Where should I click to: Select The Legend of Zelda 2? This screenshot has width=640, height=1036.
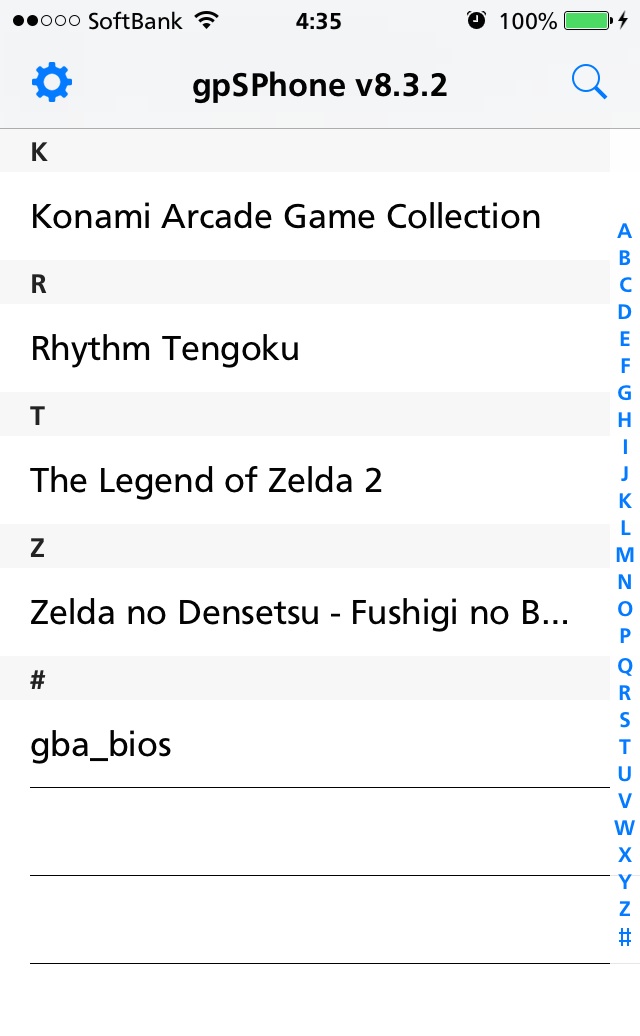point(304,480)
